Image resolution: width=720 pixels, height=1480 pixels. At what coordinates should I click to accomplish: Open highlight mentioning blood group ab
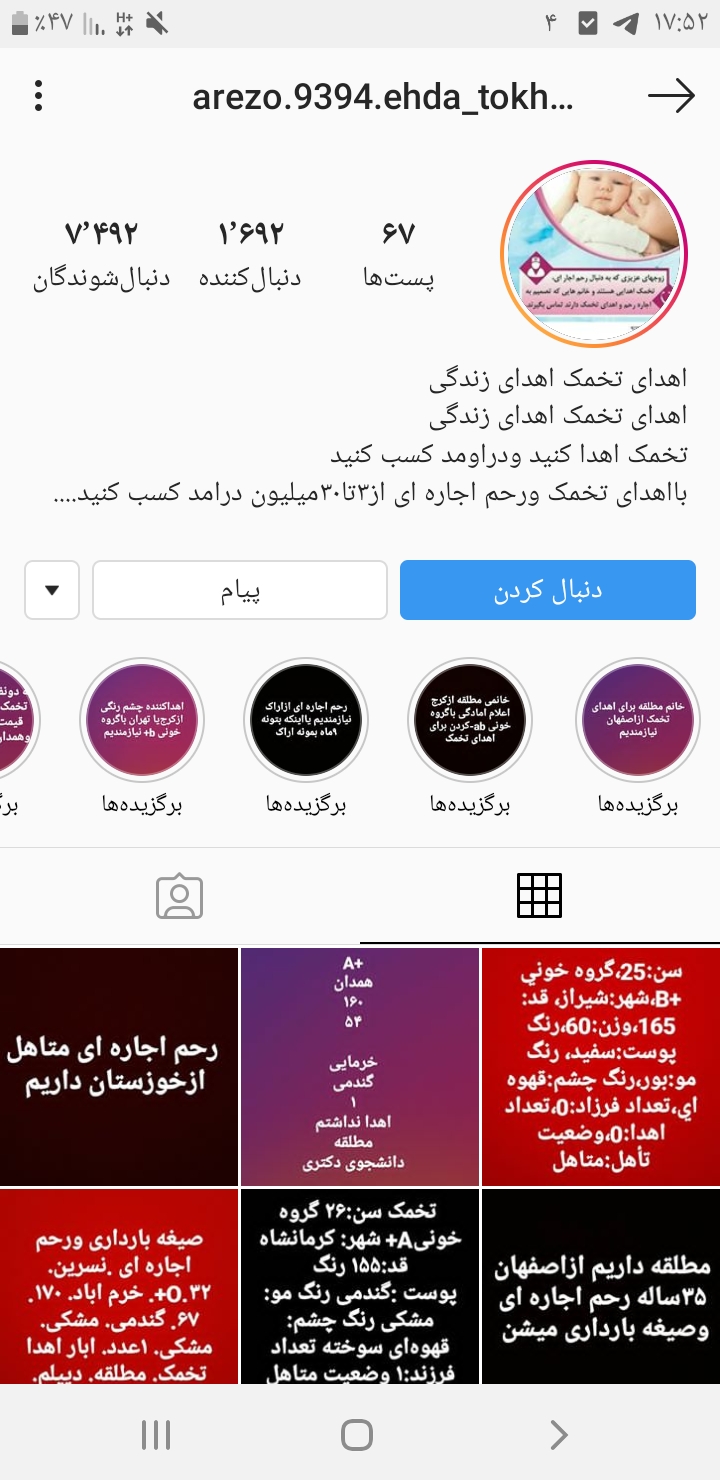point(470,719)
